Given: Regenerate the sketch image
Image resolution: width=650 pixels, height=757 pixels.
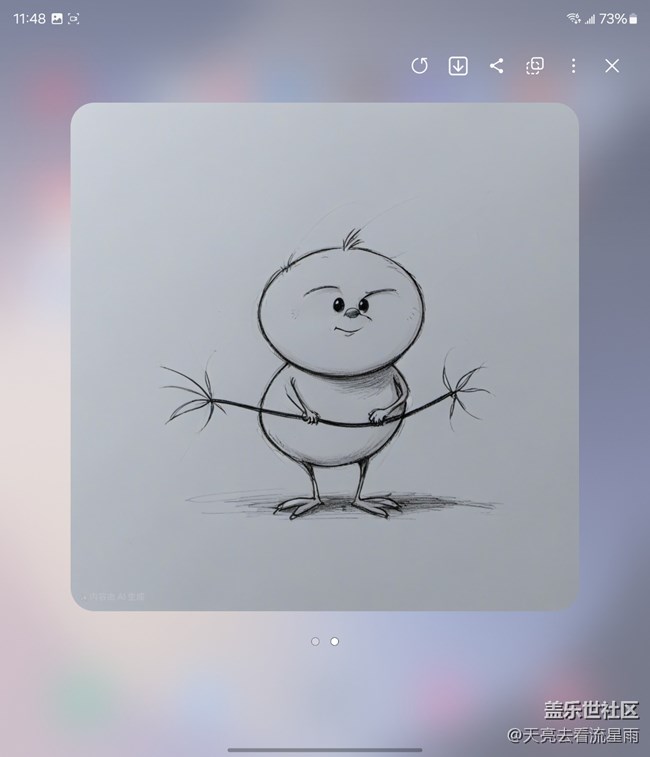Looking at the screenshot, I should [420, 66].
